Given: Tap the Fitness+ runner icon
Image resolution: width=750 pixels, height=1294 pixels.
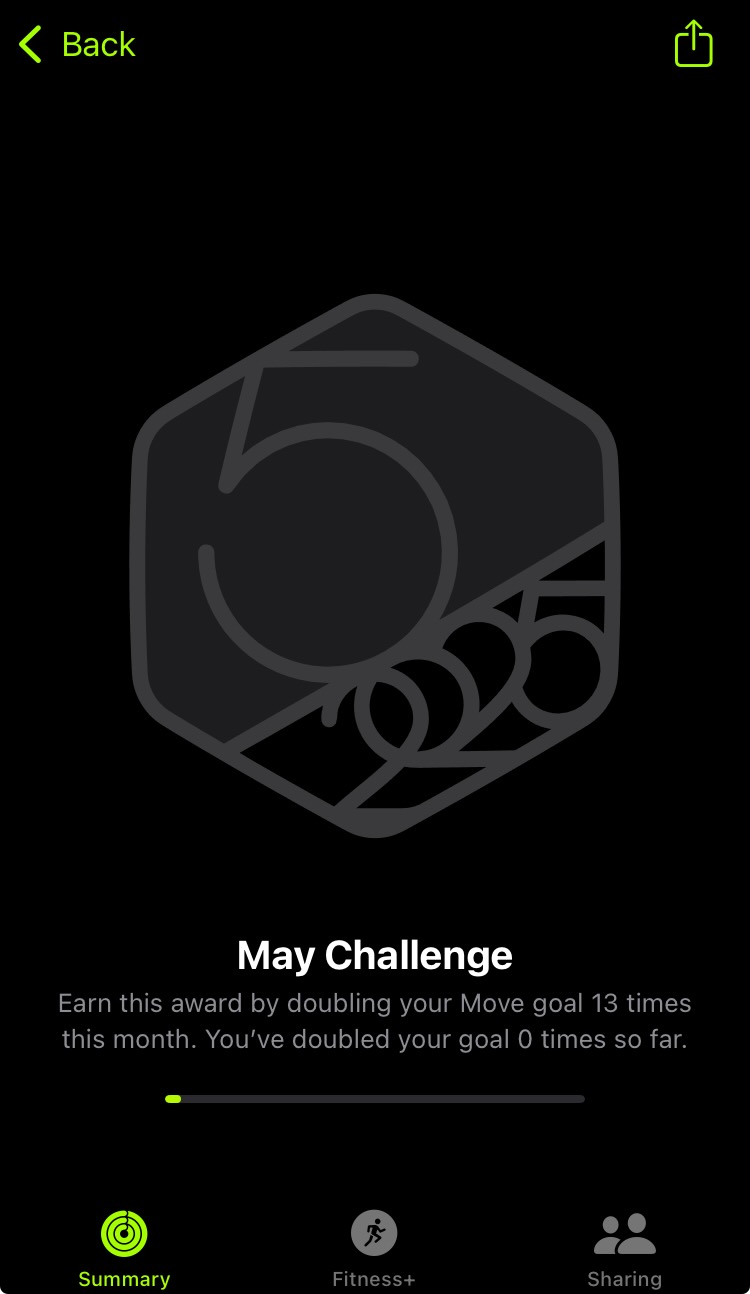Looking at the screenshot, I should coord(374,1234).
